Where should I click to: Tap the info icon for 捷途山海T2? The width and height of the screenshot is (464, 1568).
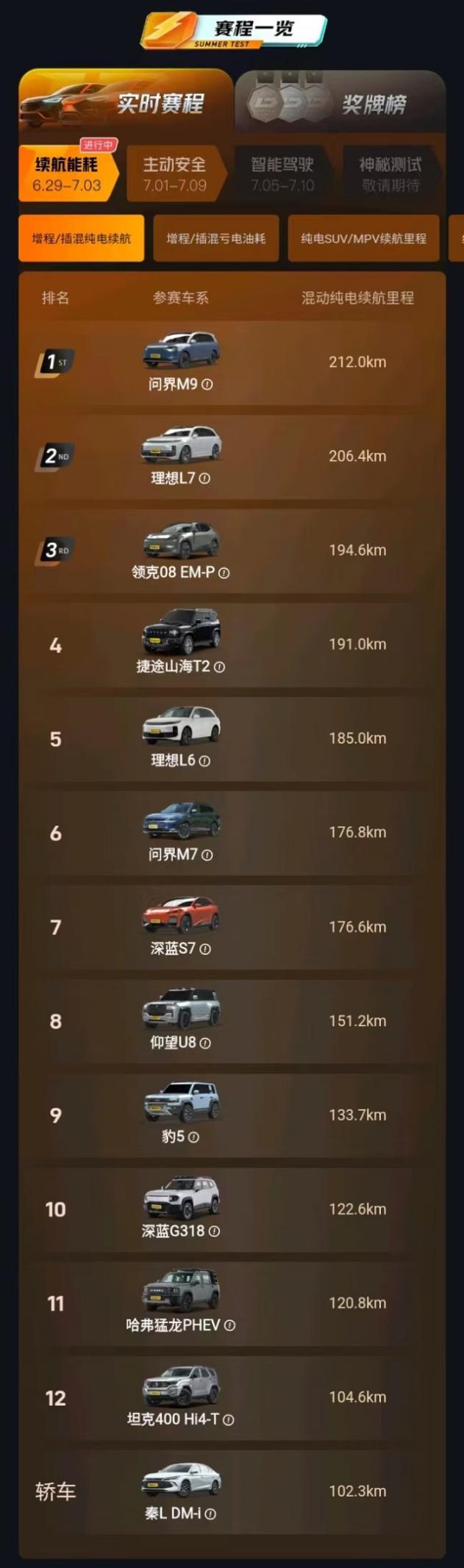(x=219, y=667)
